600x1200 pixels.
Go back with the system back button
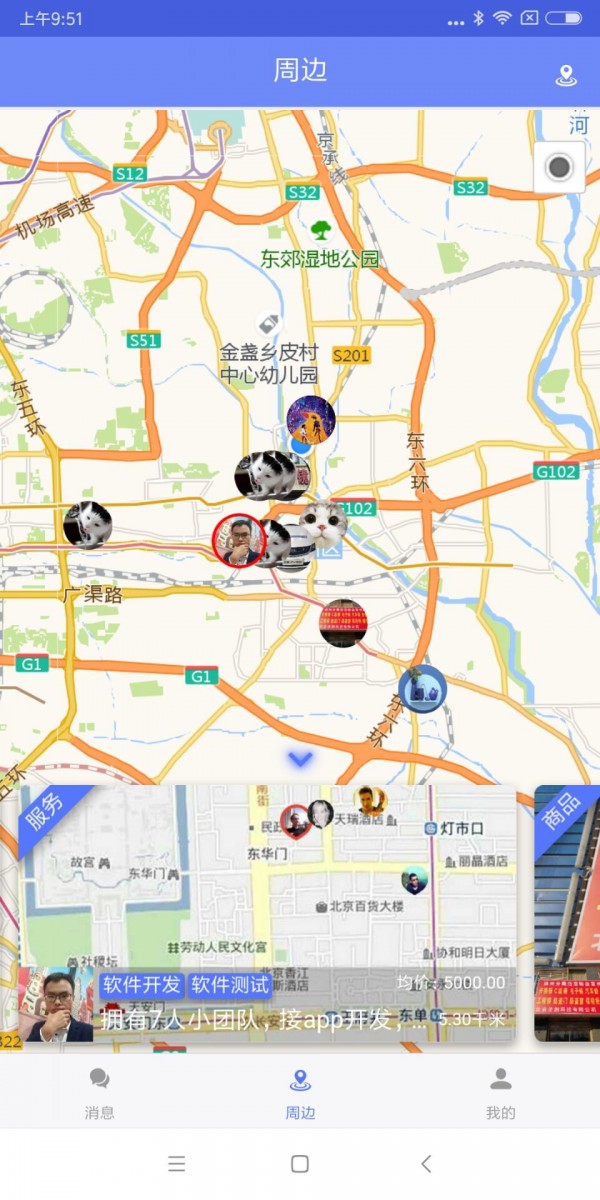[426, 1163]
